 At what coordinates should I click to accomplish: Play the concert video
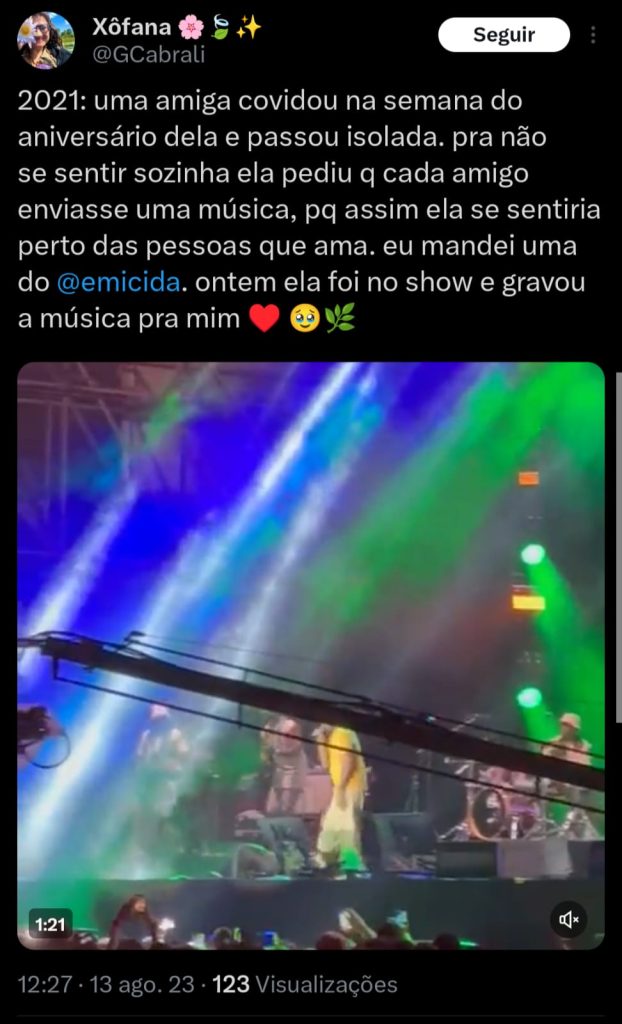(311, 655)
